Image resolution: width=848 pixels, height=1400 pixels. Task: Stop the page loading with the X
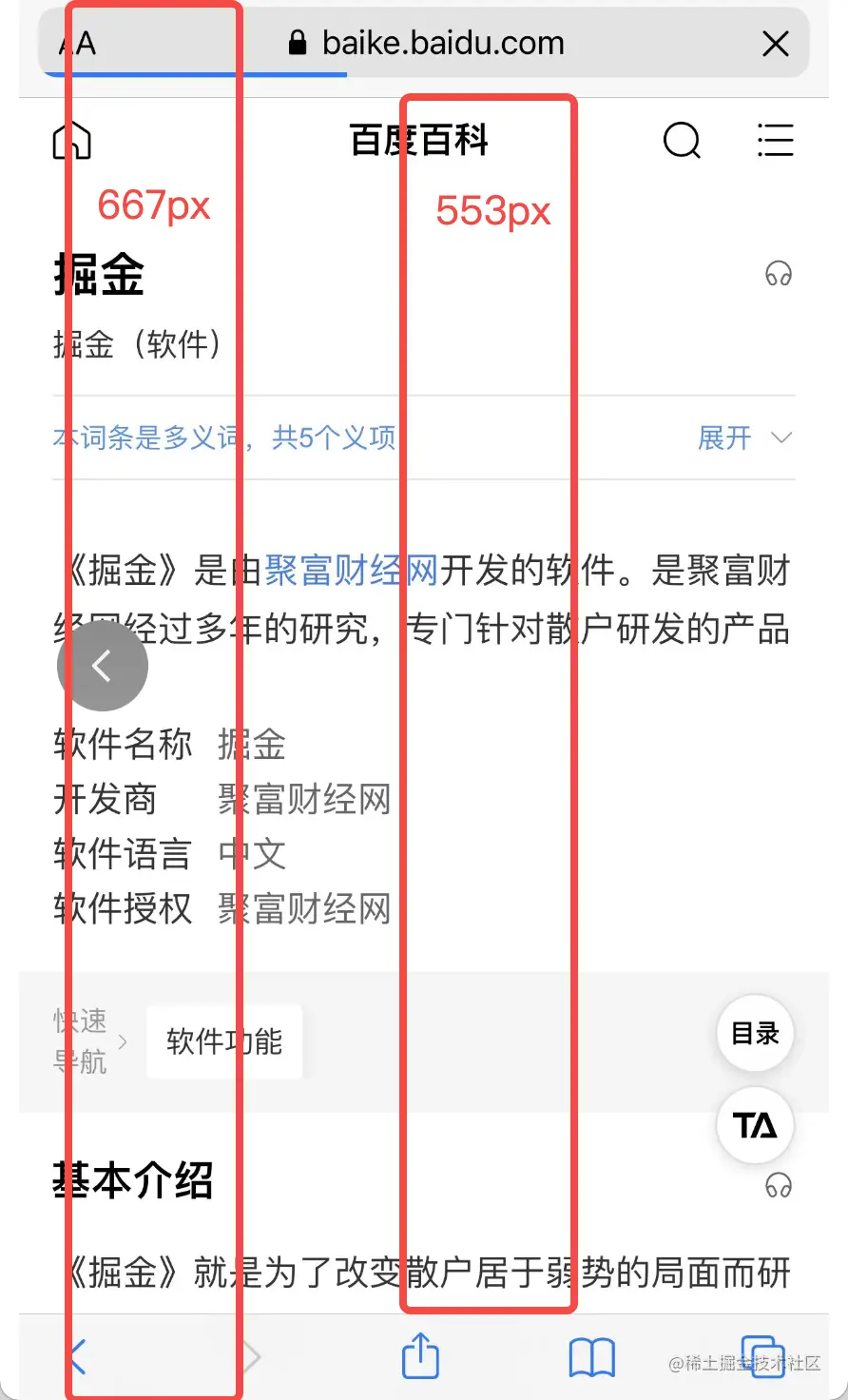pos(776,44)
